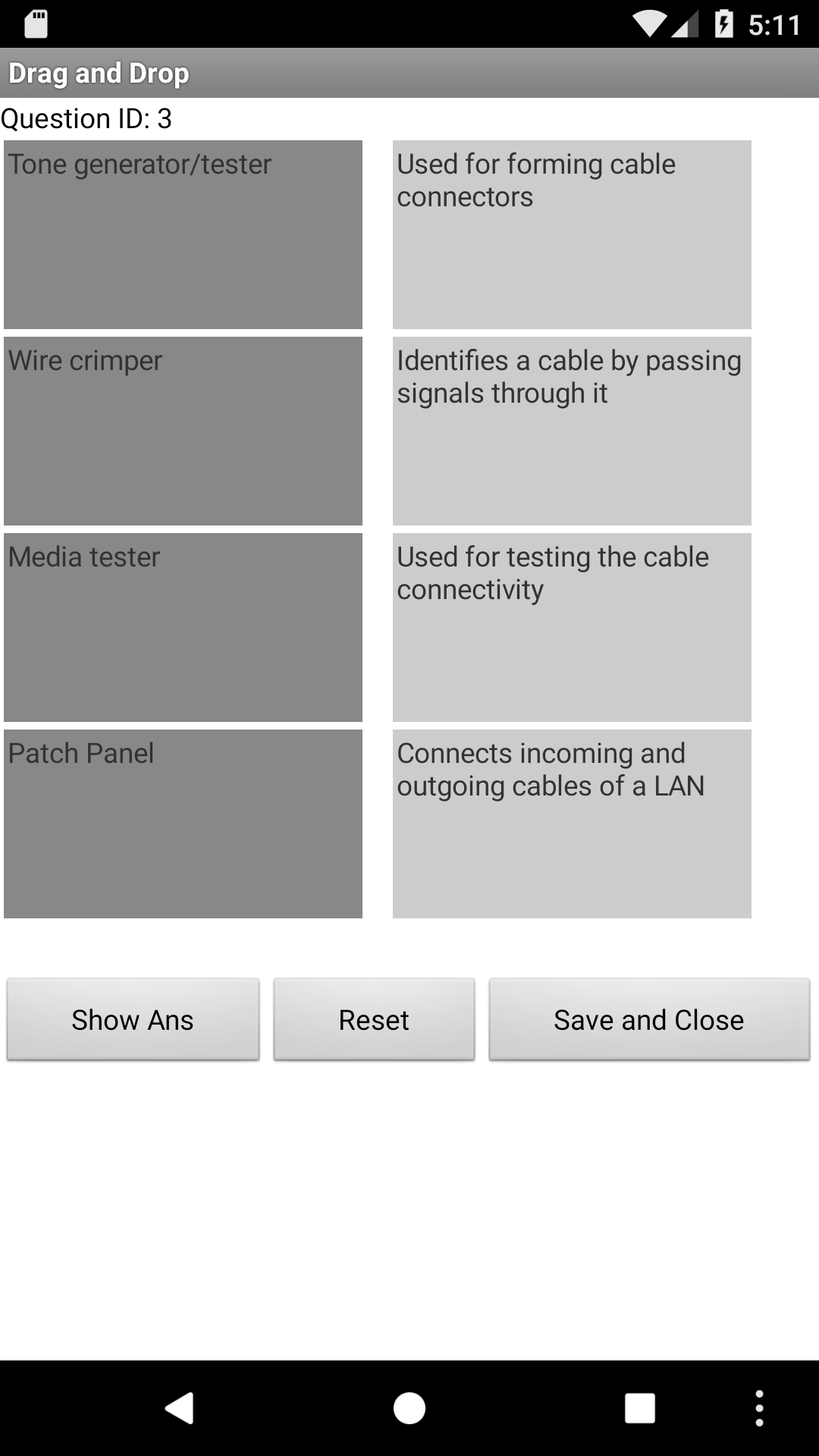Select the Tone generator/tester tile
Screen dimensions: 819x1456
(184, 234)
